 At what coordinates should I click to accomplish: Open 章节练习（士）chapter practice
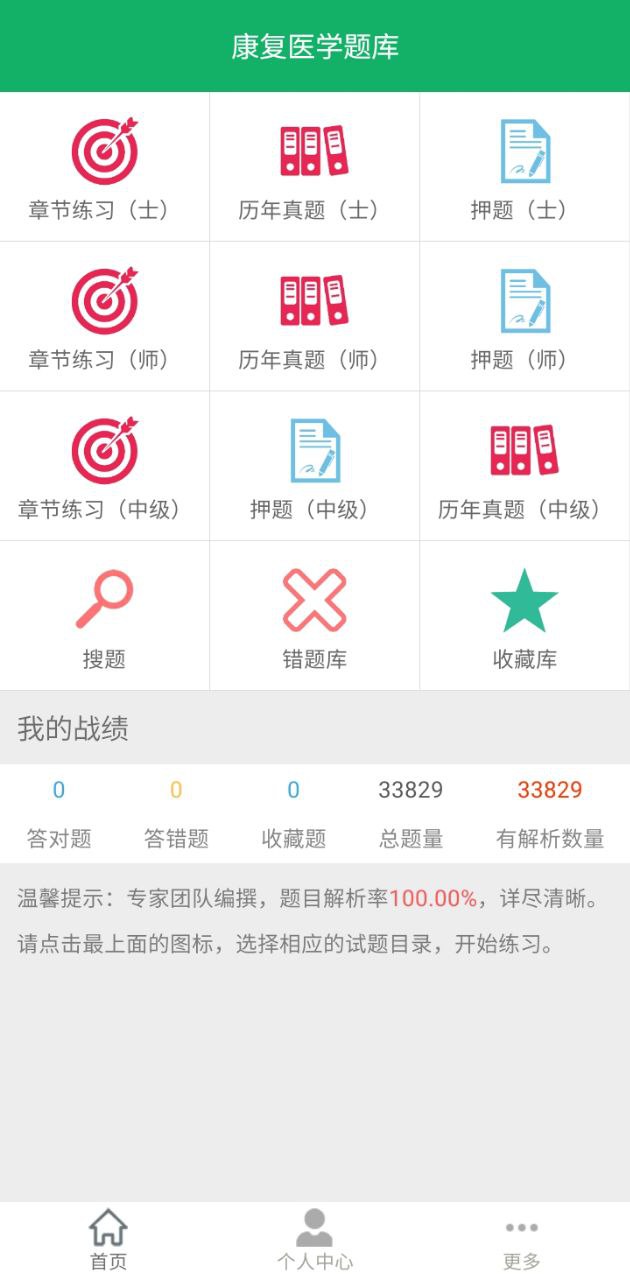tap(104, 168)
